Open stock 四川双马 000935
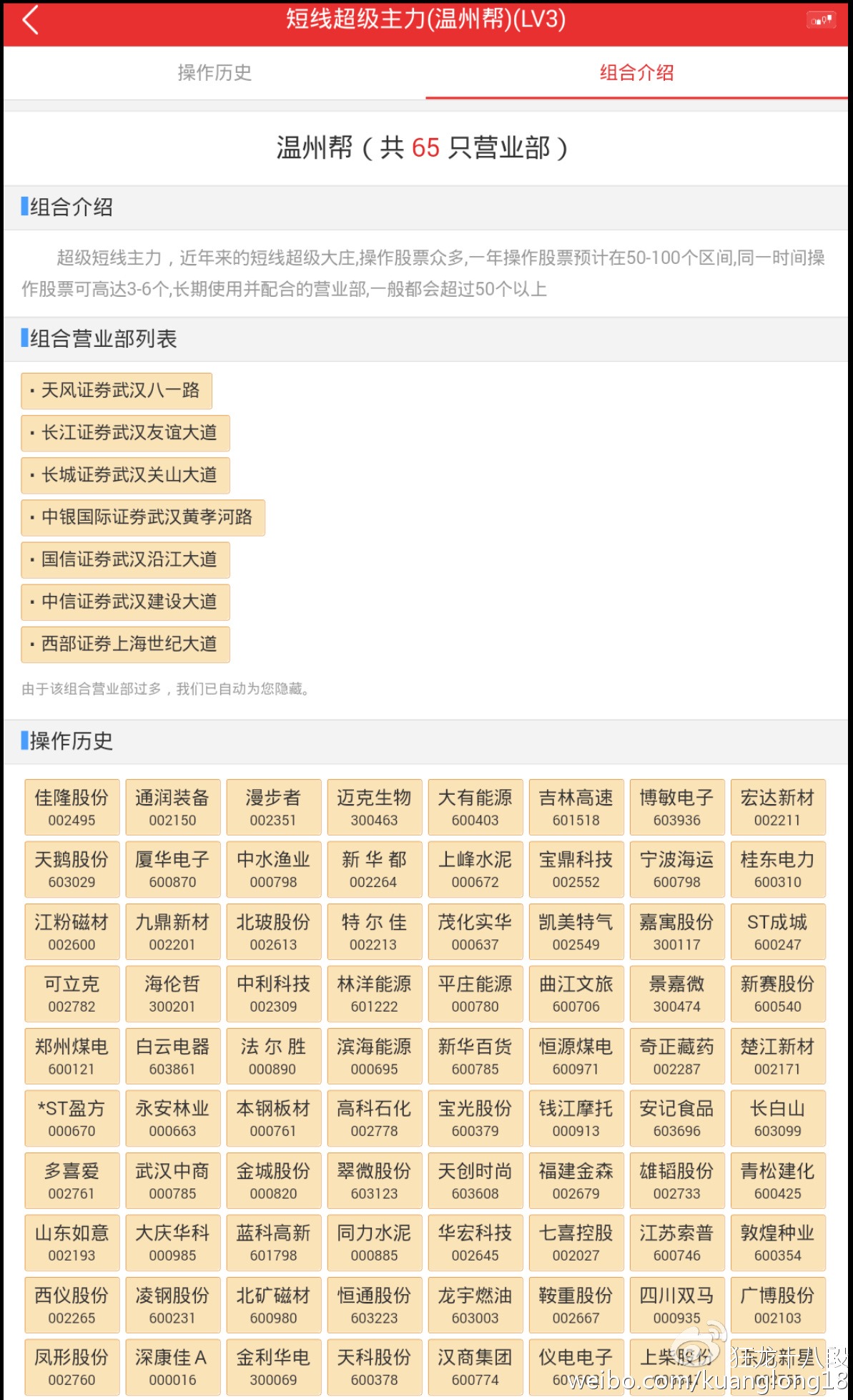853x1400 pixels. pyautogui.click(x=676, y=1305)
